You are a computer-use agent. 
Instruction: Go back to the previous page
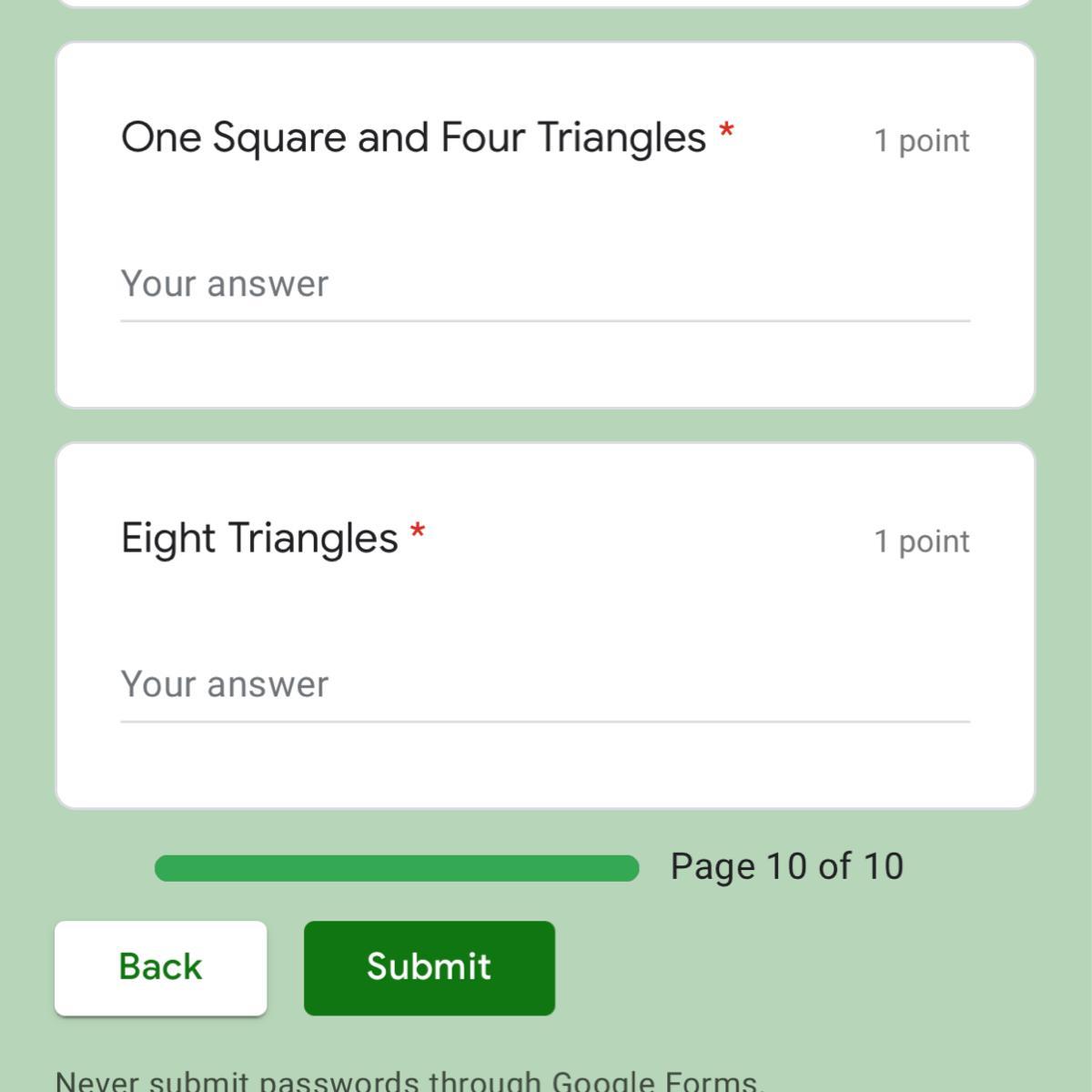click(160, 967)
